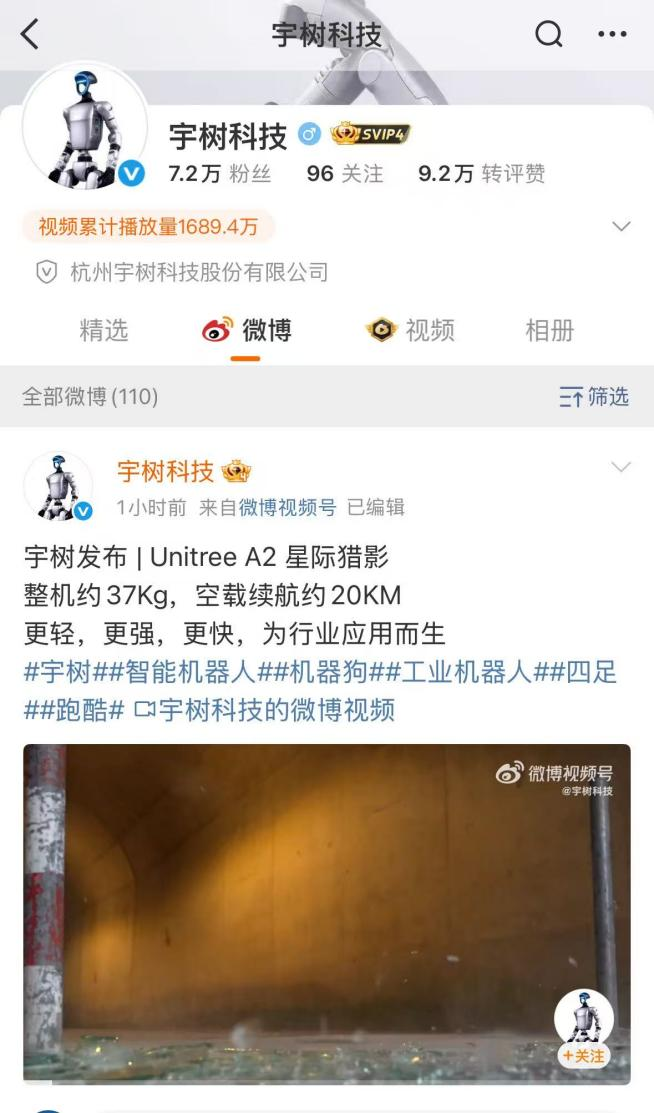Go back using the top-left arrow
This screenshot has width=654, height=1113.
click(x=30, y=35)
